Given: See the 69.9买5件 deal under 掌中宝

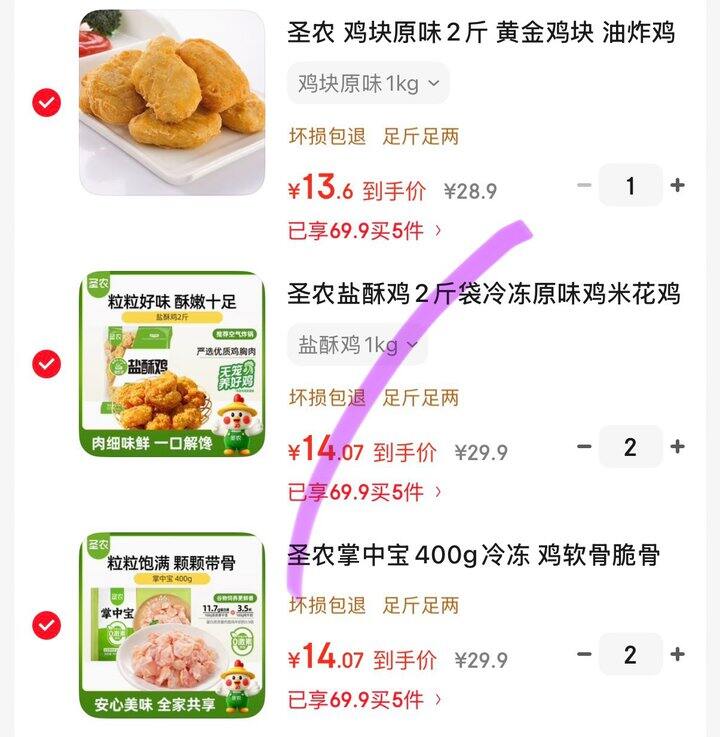Looking at the screenshot, I should (365, 700).
